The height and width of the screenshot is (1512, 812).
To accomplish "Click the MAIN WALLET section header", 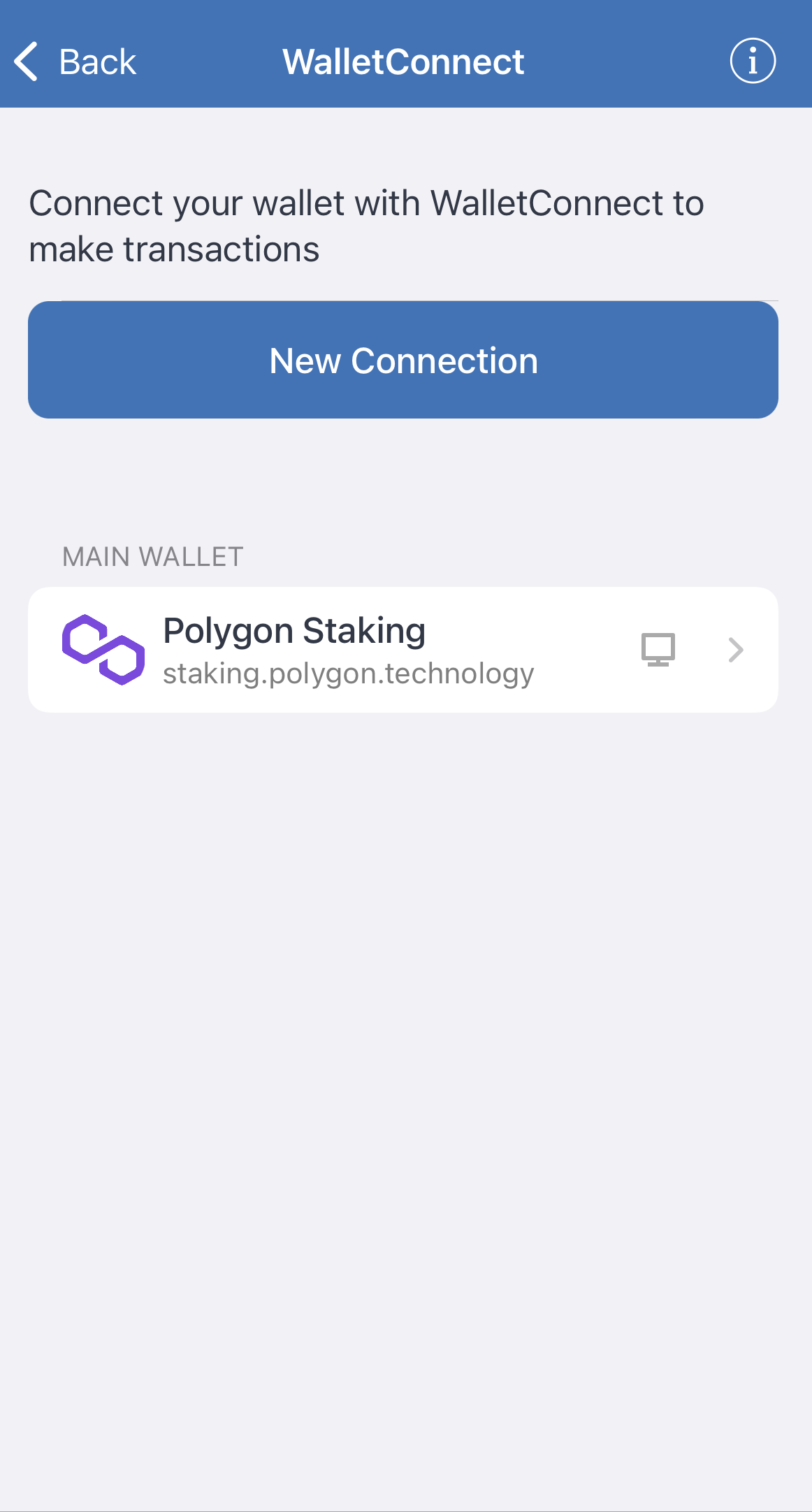I will click(x=153, y=556).
